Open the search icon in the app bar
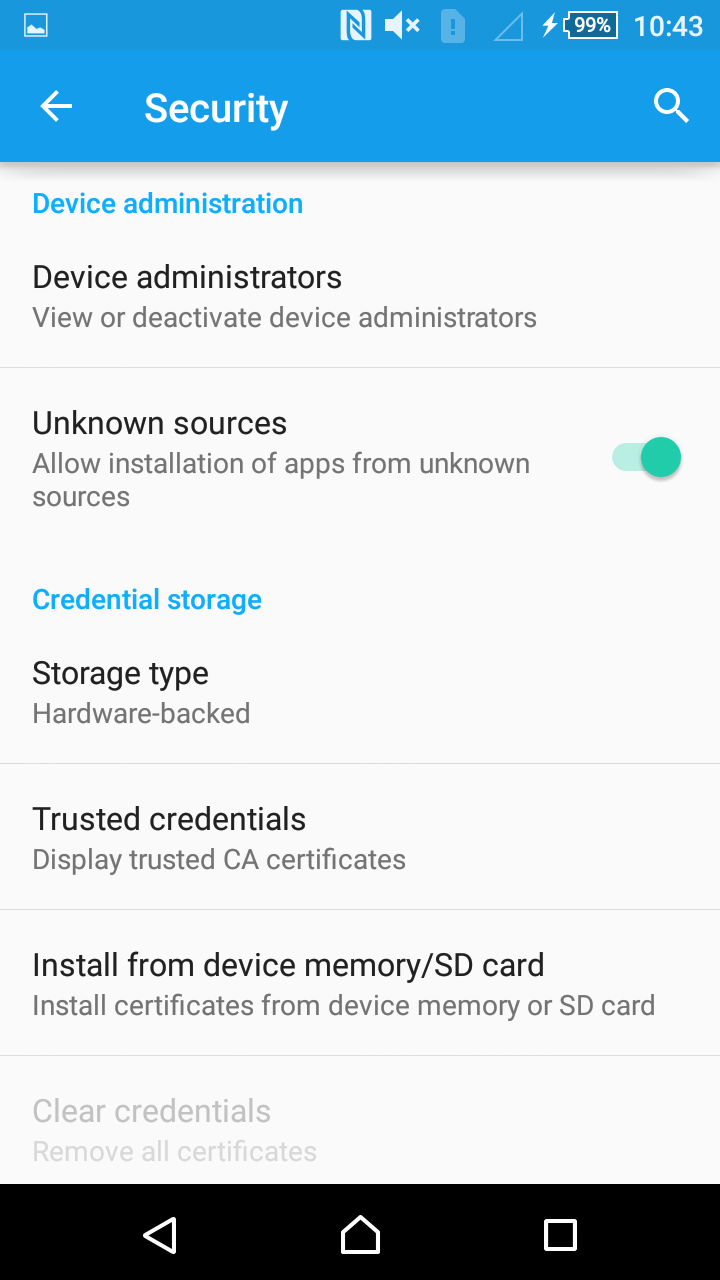The width and height of the screenshot is (720, 1280). click(x=671, y=106)
